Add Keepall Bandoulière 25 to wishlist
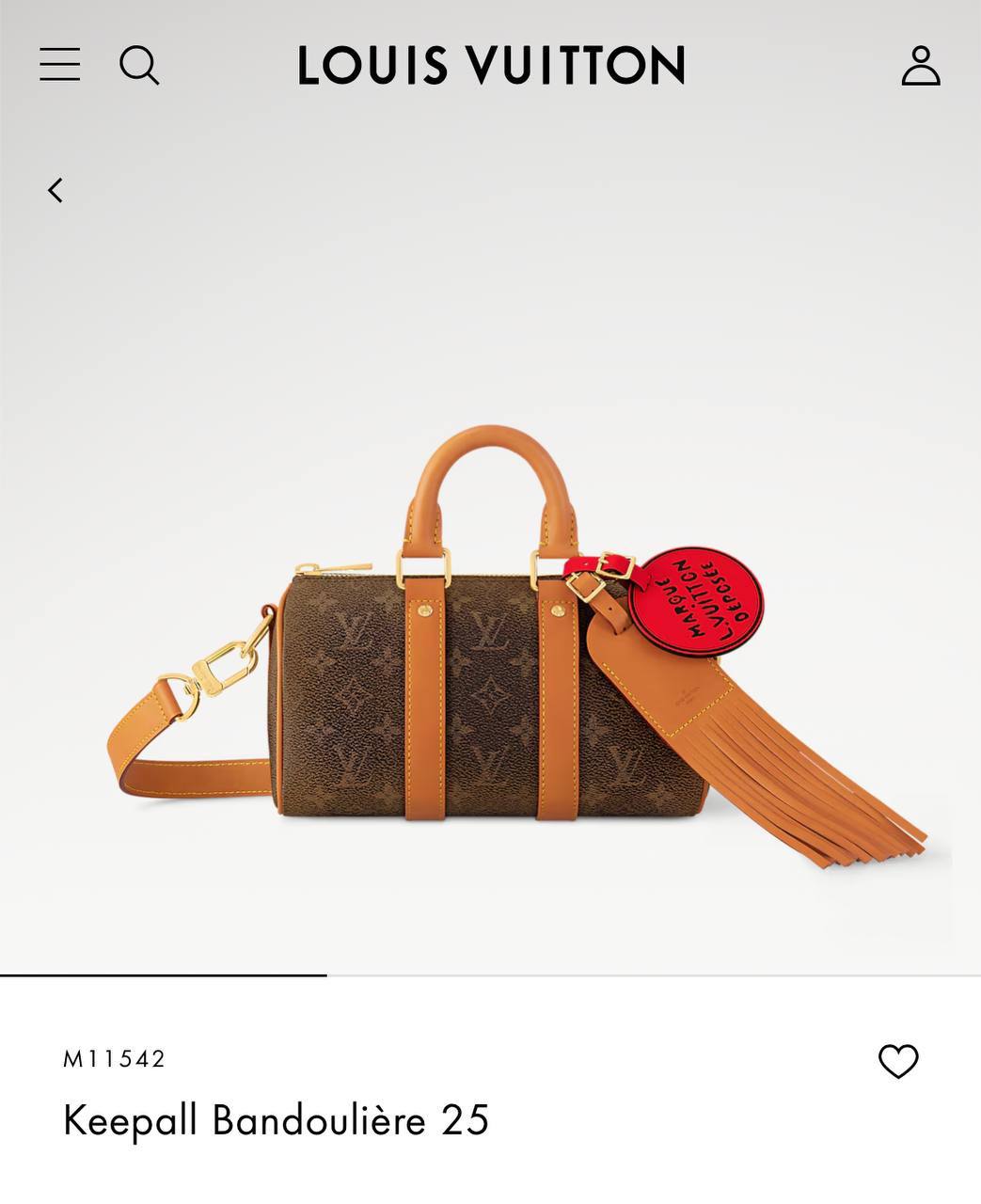The image size is (981, 1204). click(897, 1062)
